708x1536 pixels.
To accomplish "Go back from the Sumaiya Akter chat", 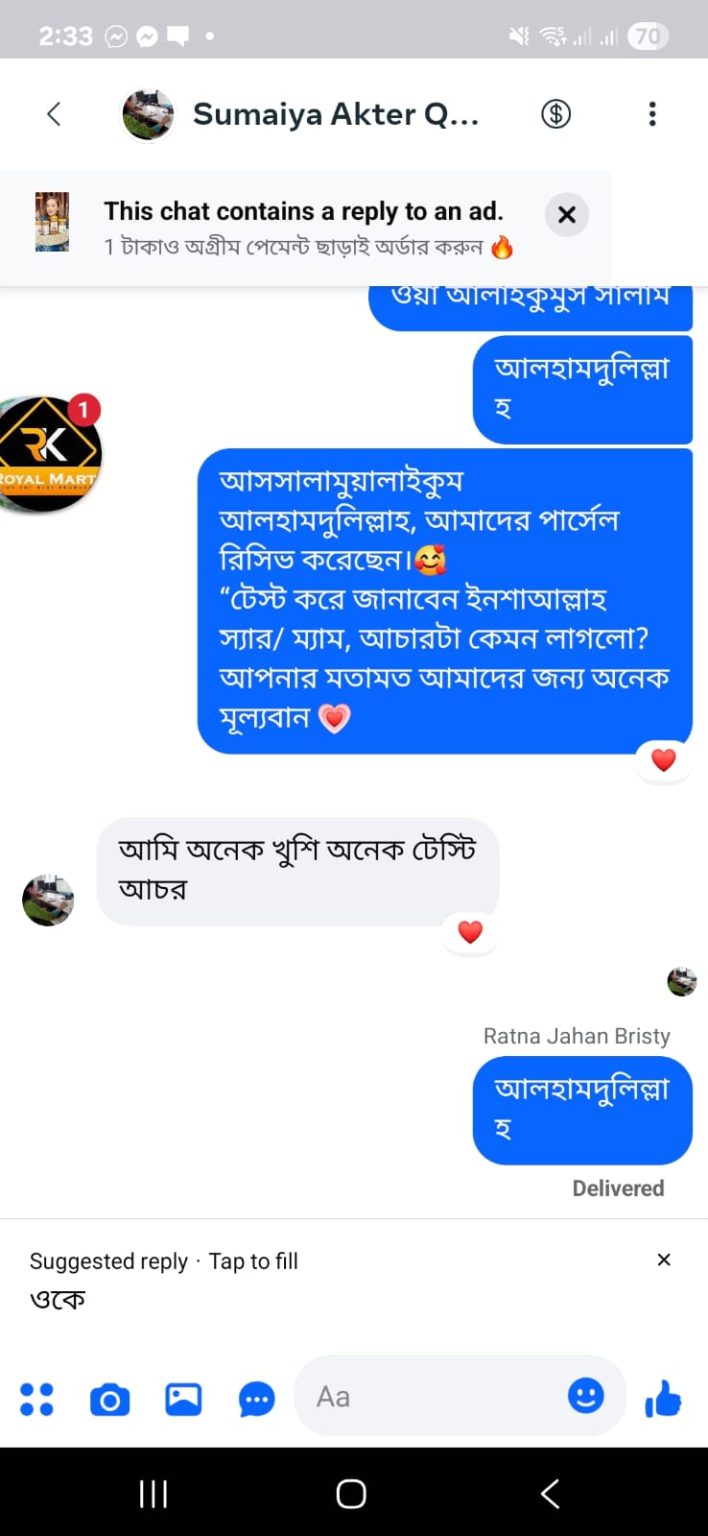I will tap(54, 115).
